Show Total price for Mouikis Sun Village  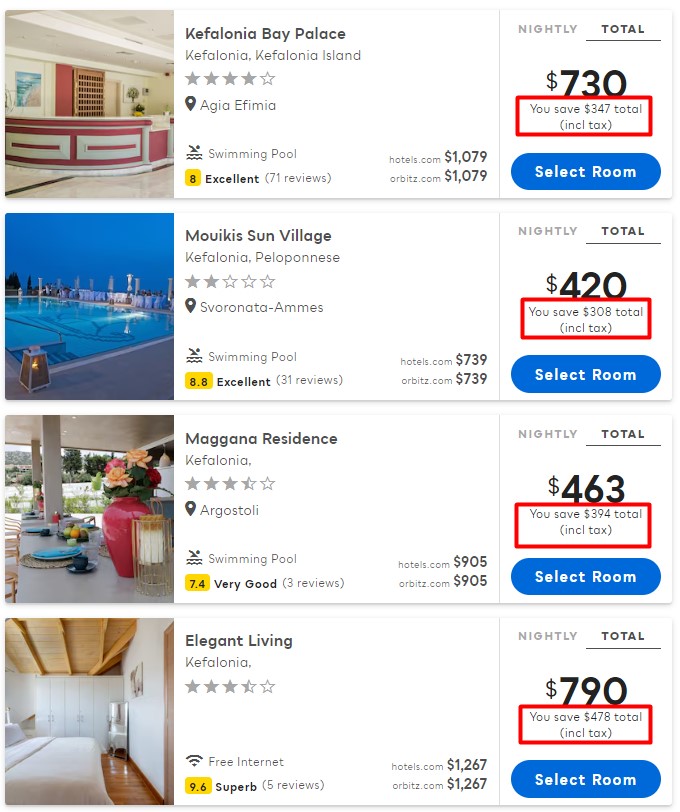[623, 231]
